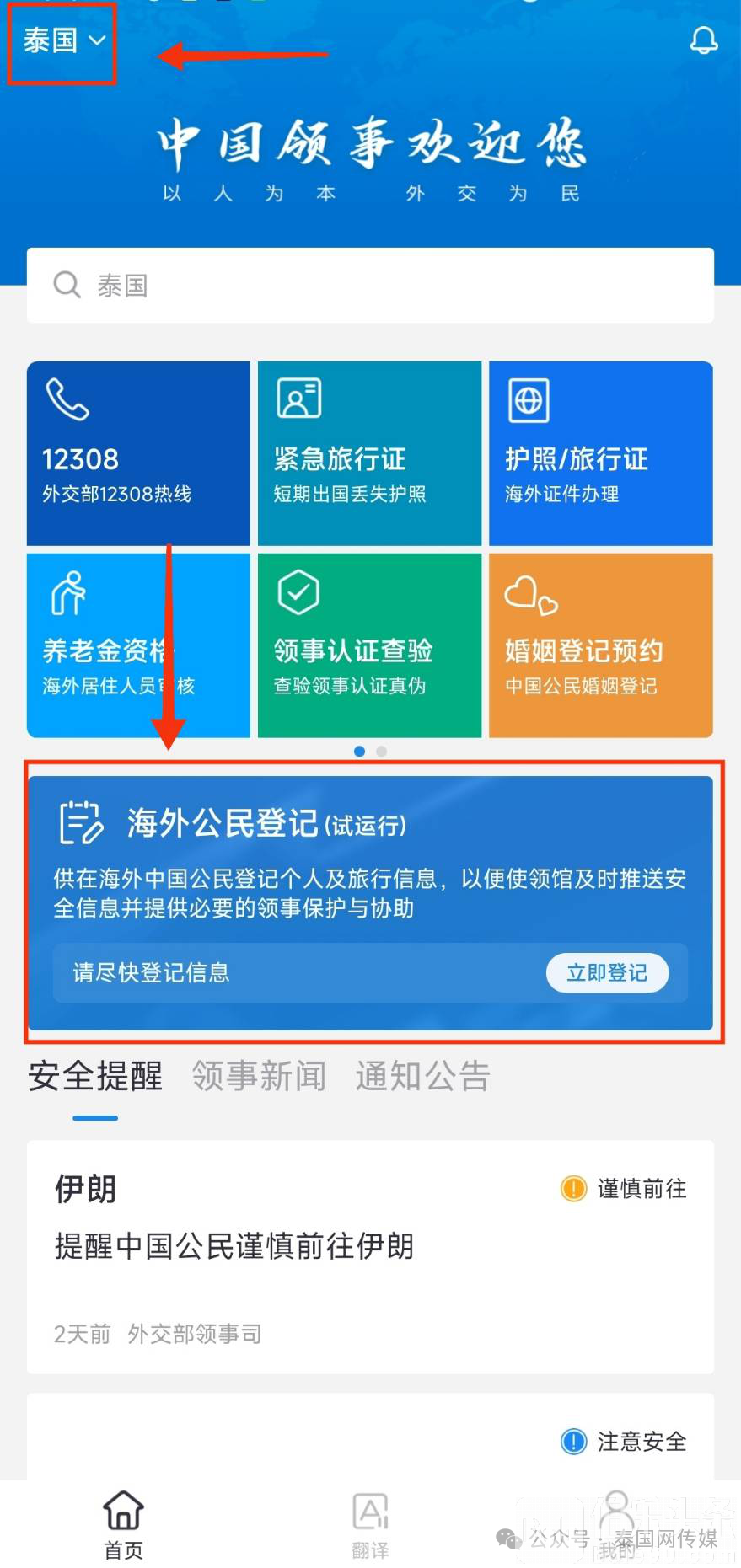
Task: Select the 安全提醒 tab
Action: (95, 1076)
